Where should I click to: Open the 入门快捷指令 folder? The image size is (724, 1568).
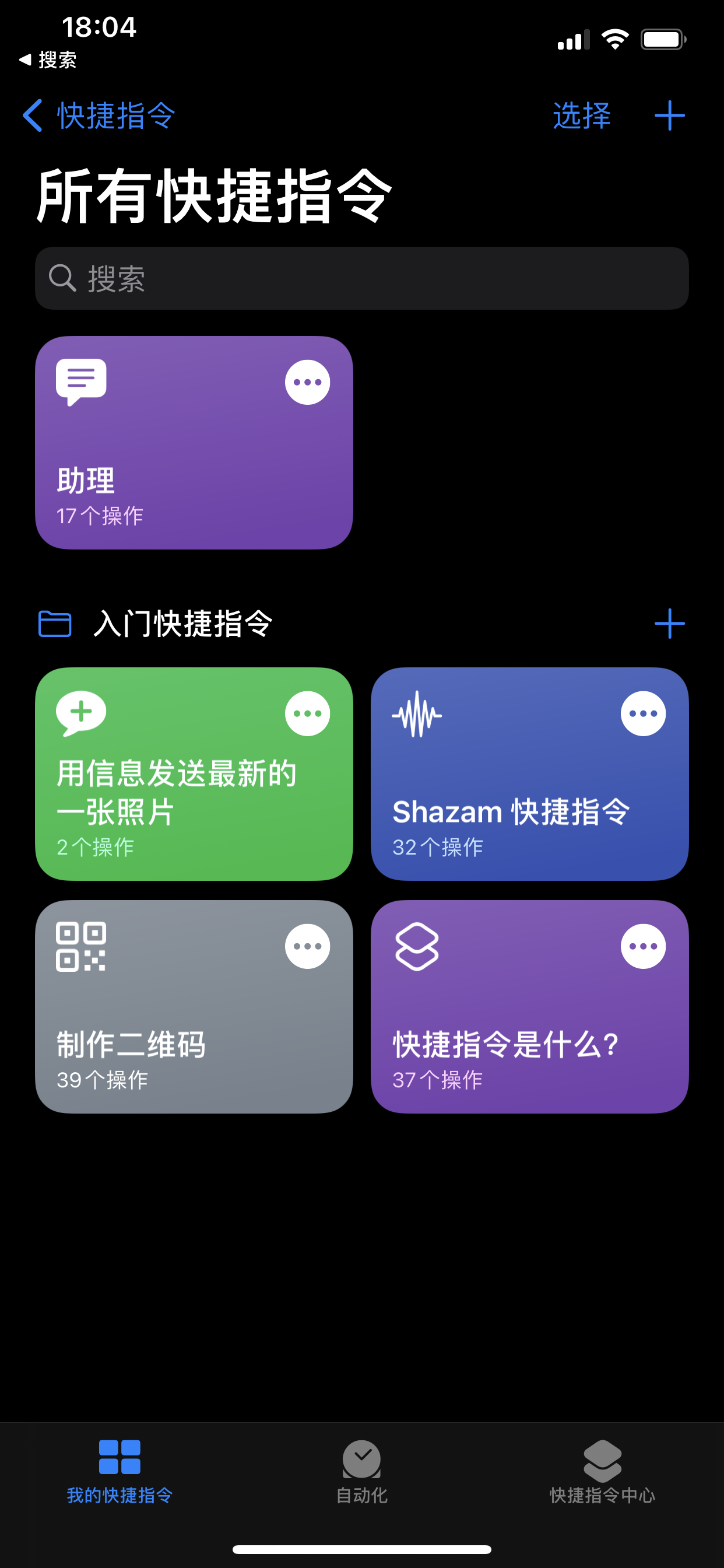pyautogui.click(x=182, y=624)
